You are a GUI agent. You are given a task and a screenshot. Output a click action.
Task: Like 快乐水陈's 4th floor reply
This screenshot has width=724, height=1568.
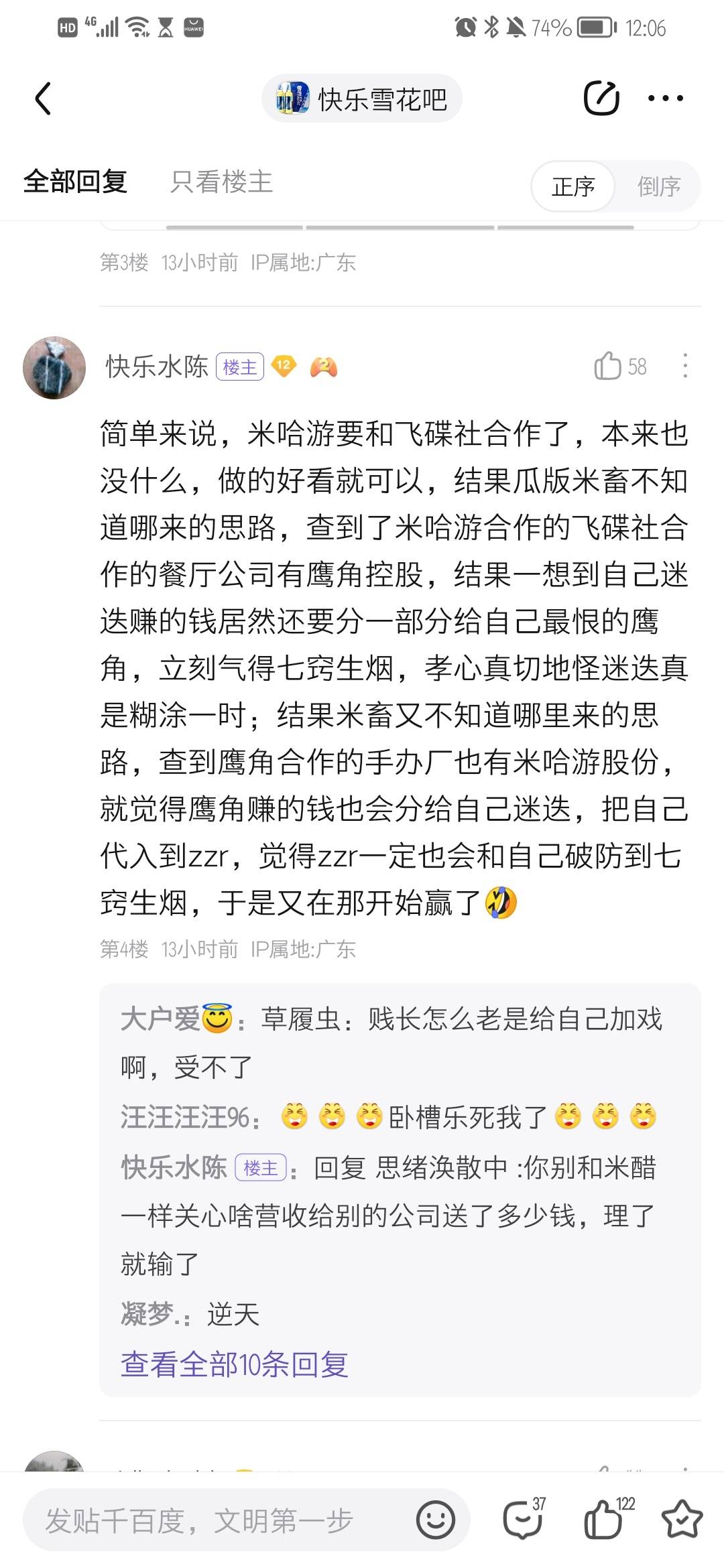[608, 367]
